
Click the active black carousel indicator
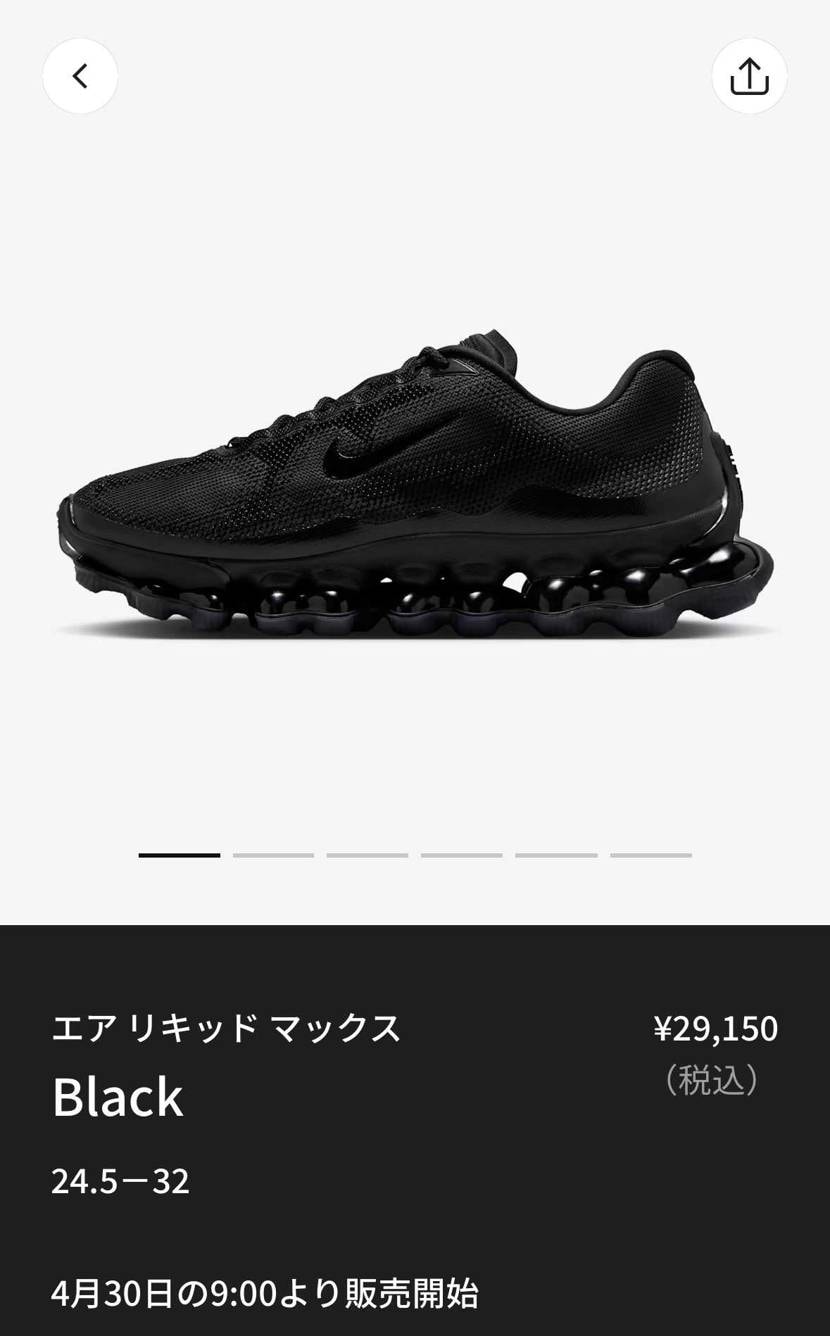click(178, 856)
